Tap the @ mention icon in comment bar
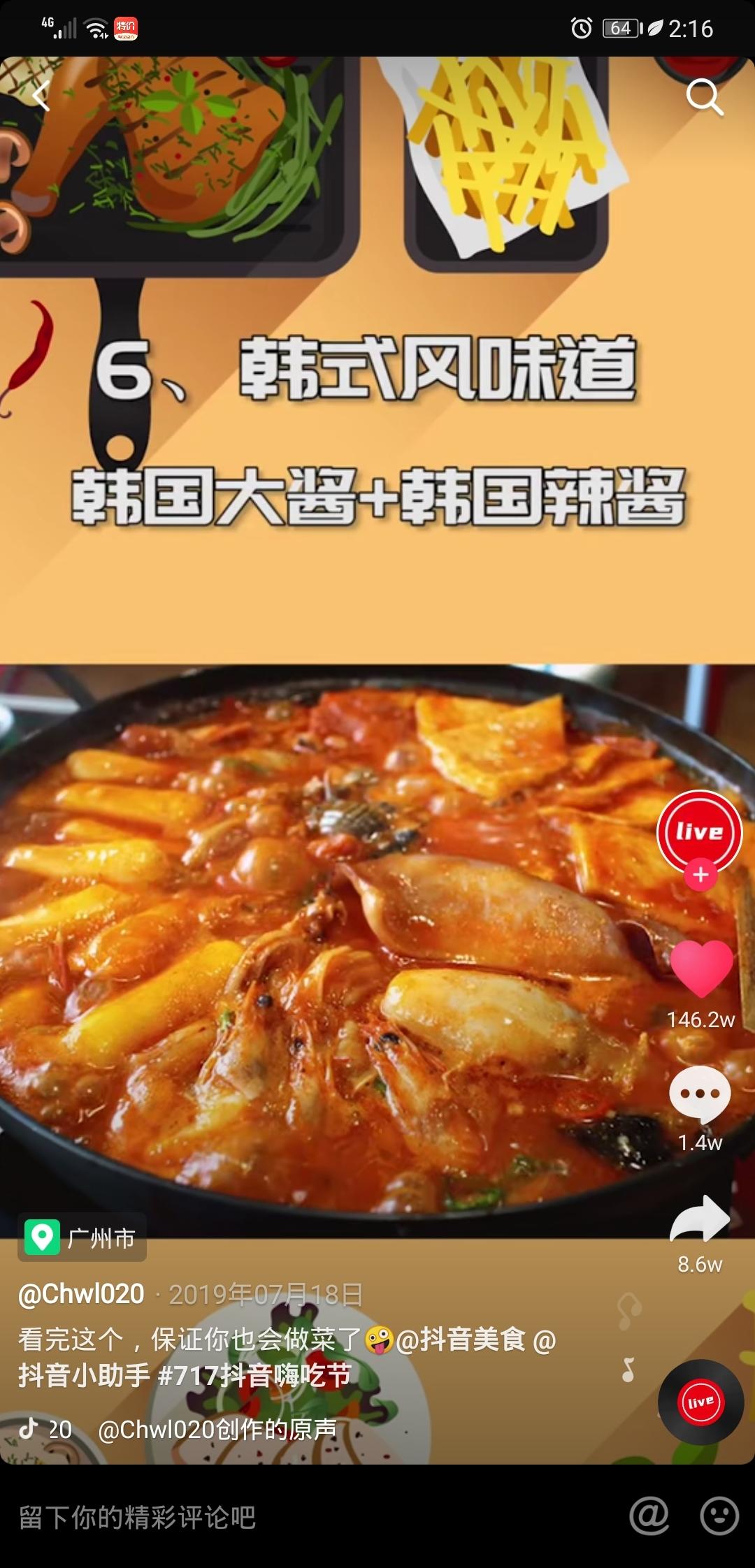This screenshot has height=1568, width=755. 649,1516
